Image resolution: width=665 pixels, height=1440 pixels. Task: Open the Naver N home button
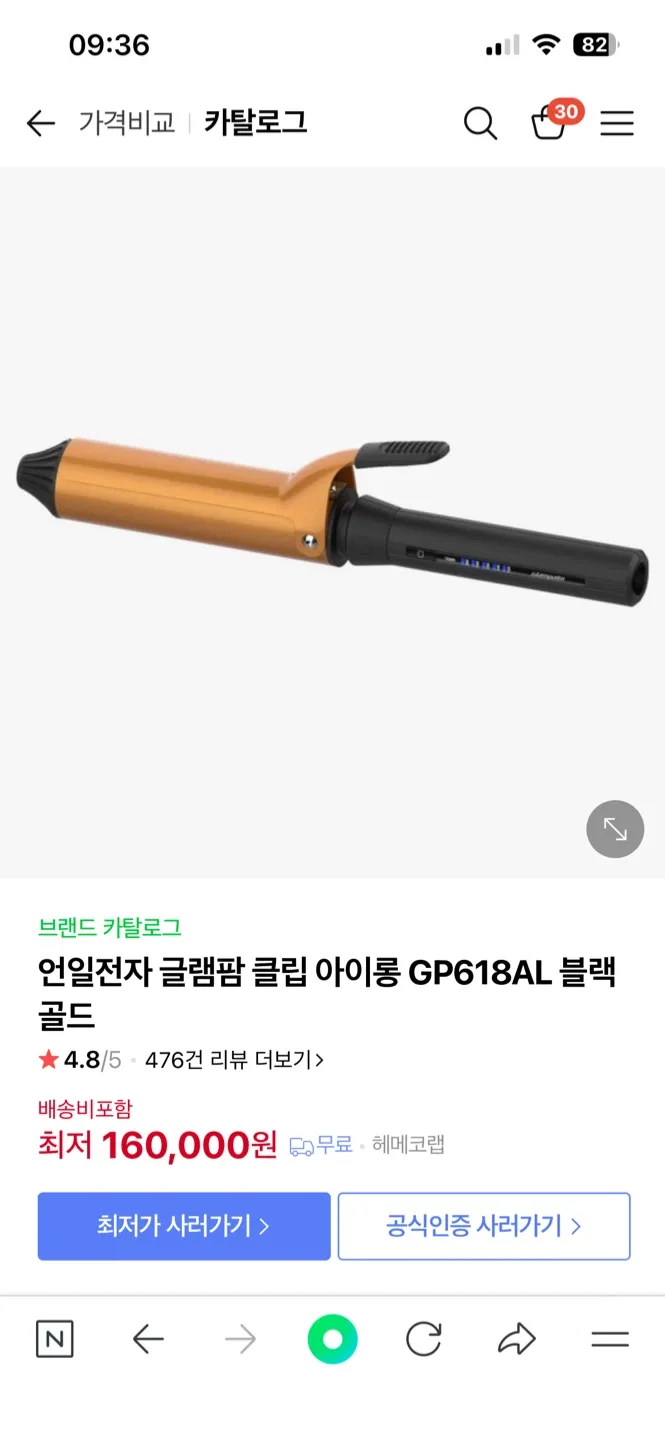(55, 1339)
